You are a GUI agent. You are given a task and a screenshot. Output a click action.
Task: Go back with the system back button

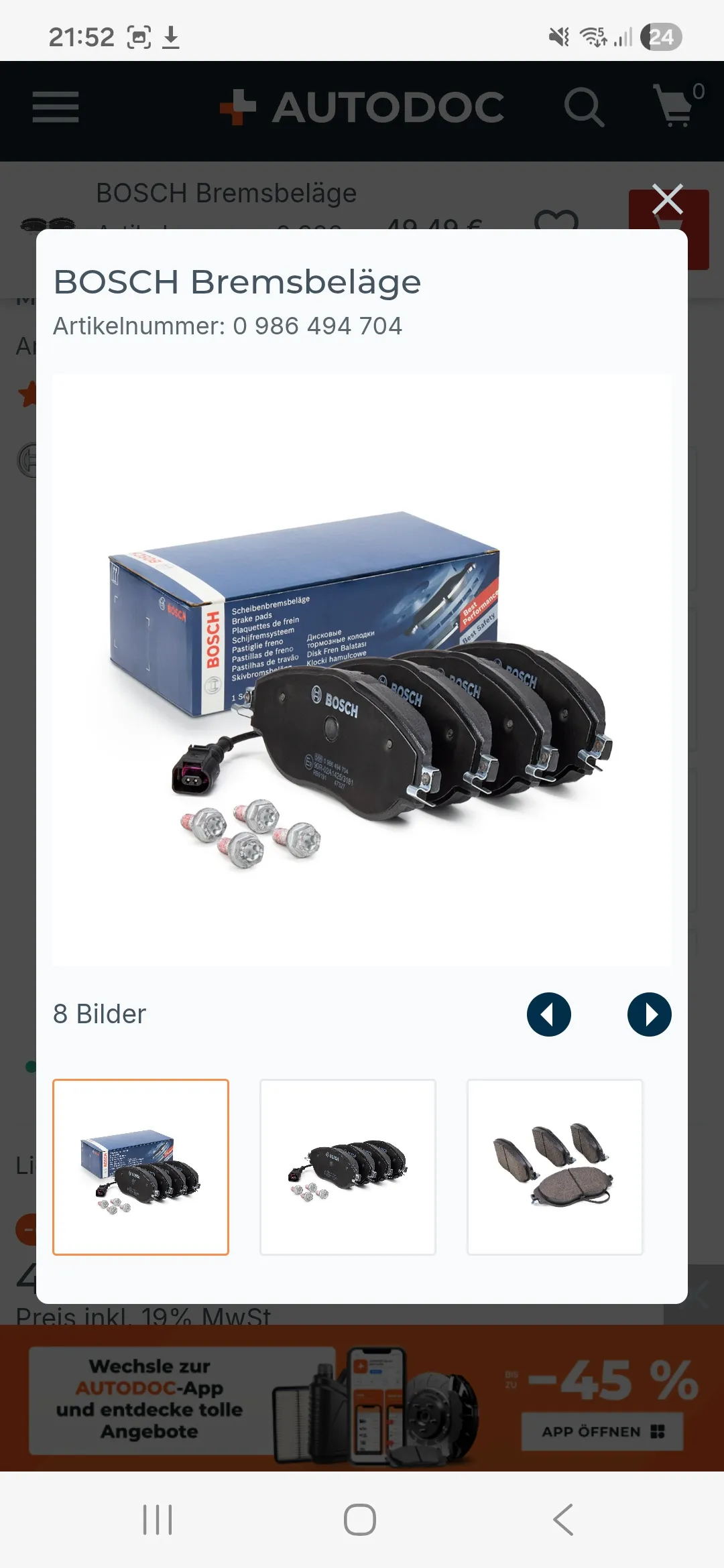(x=564, y=1519)
